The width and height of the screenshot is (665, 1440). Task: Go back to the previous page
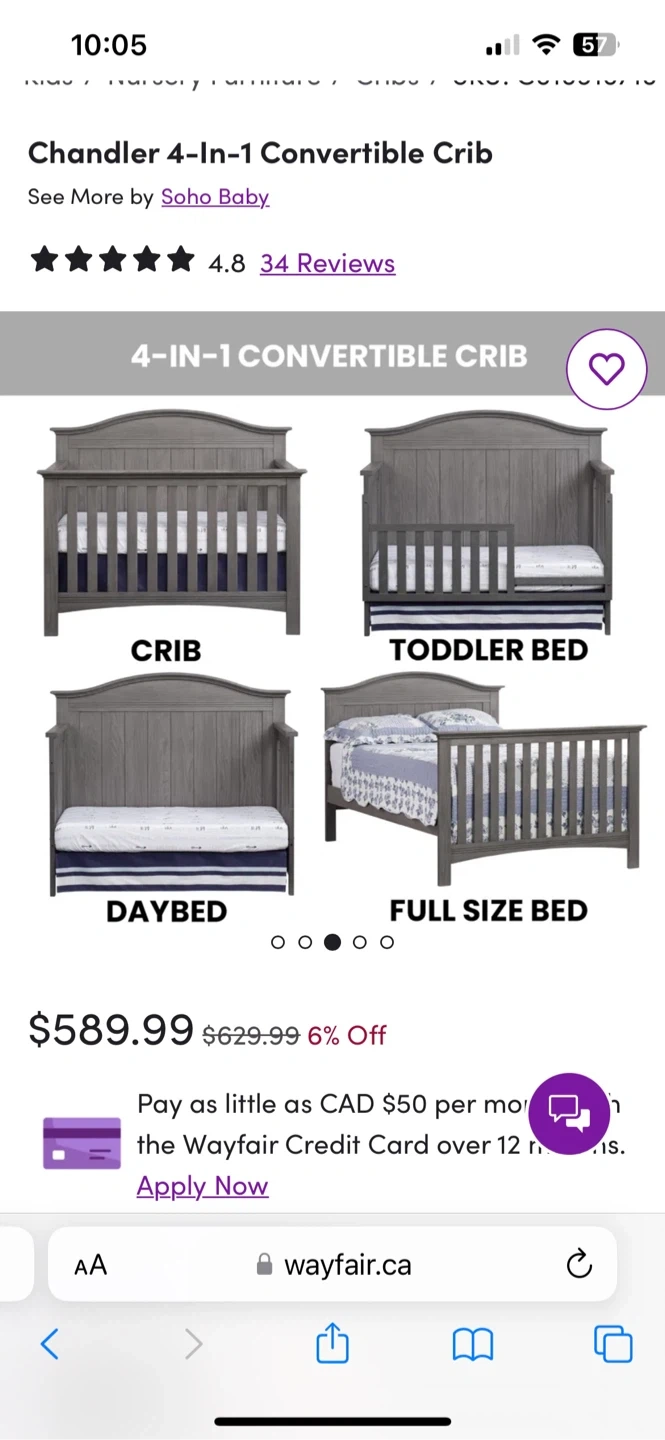(49, 1344)
